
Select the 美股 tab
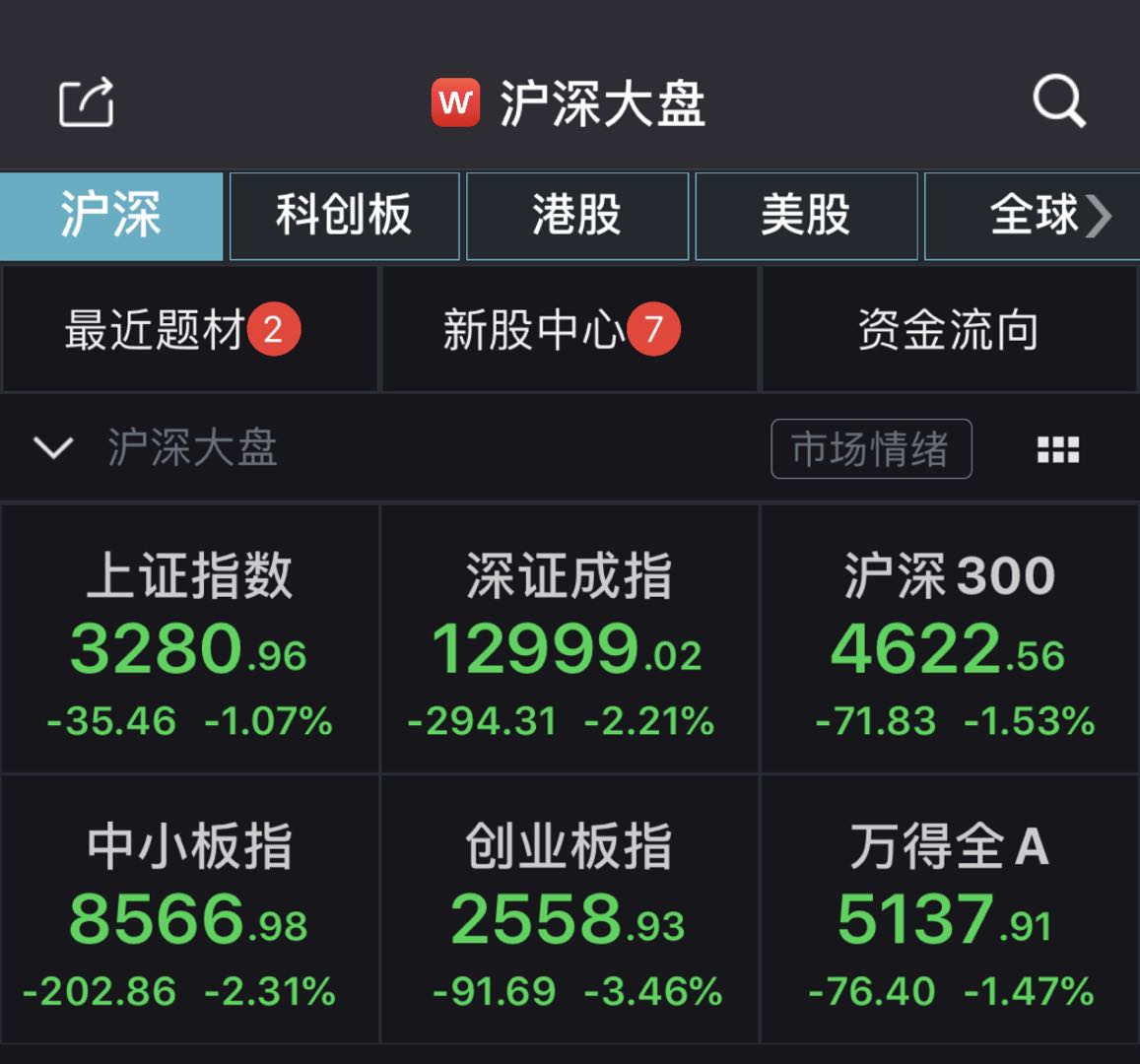pyautogui.click(x=806, y=216)
